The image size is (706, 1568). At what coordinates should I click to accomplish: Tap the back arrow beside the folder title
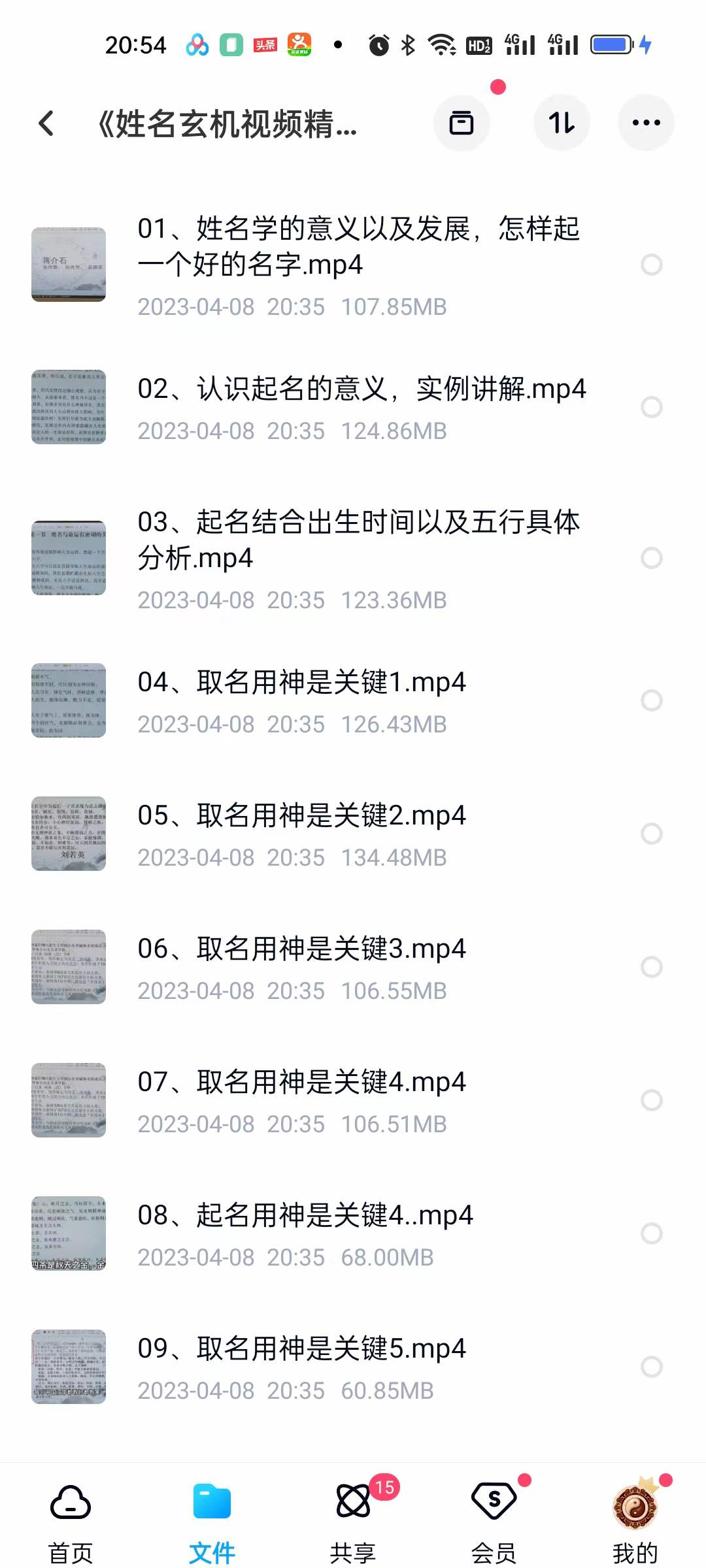pyautogui.click(x=46, y=123)
